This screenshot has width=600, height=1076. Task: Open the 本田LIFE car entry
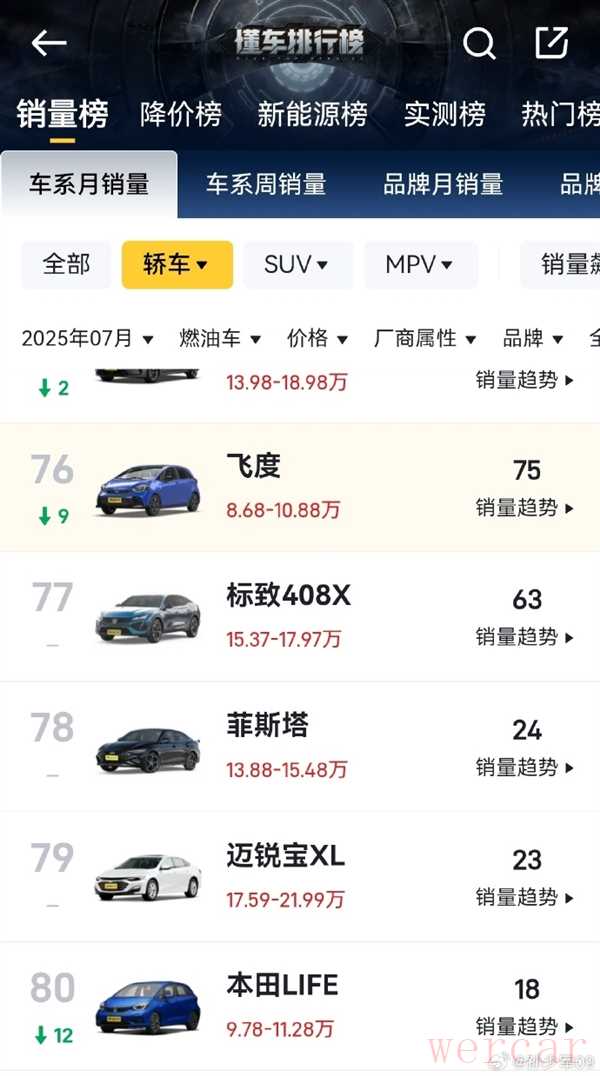point(282,987)
